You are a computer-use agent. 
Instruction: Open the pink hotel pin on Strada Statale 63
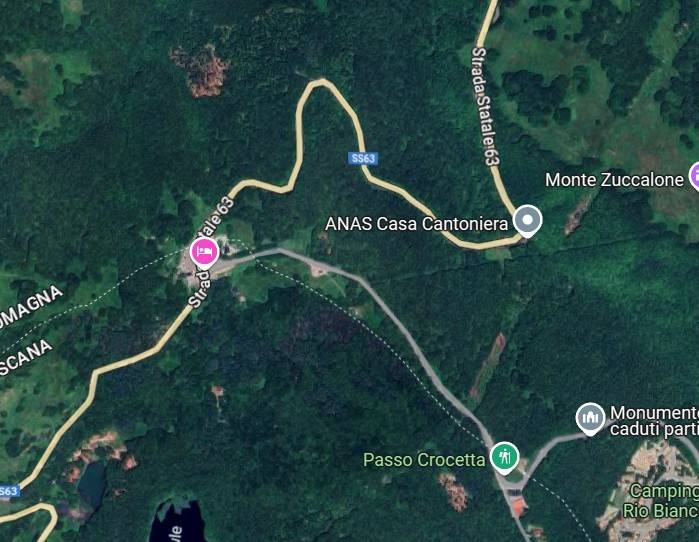point(204,251)
